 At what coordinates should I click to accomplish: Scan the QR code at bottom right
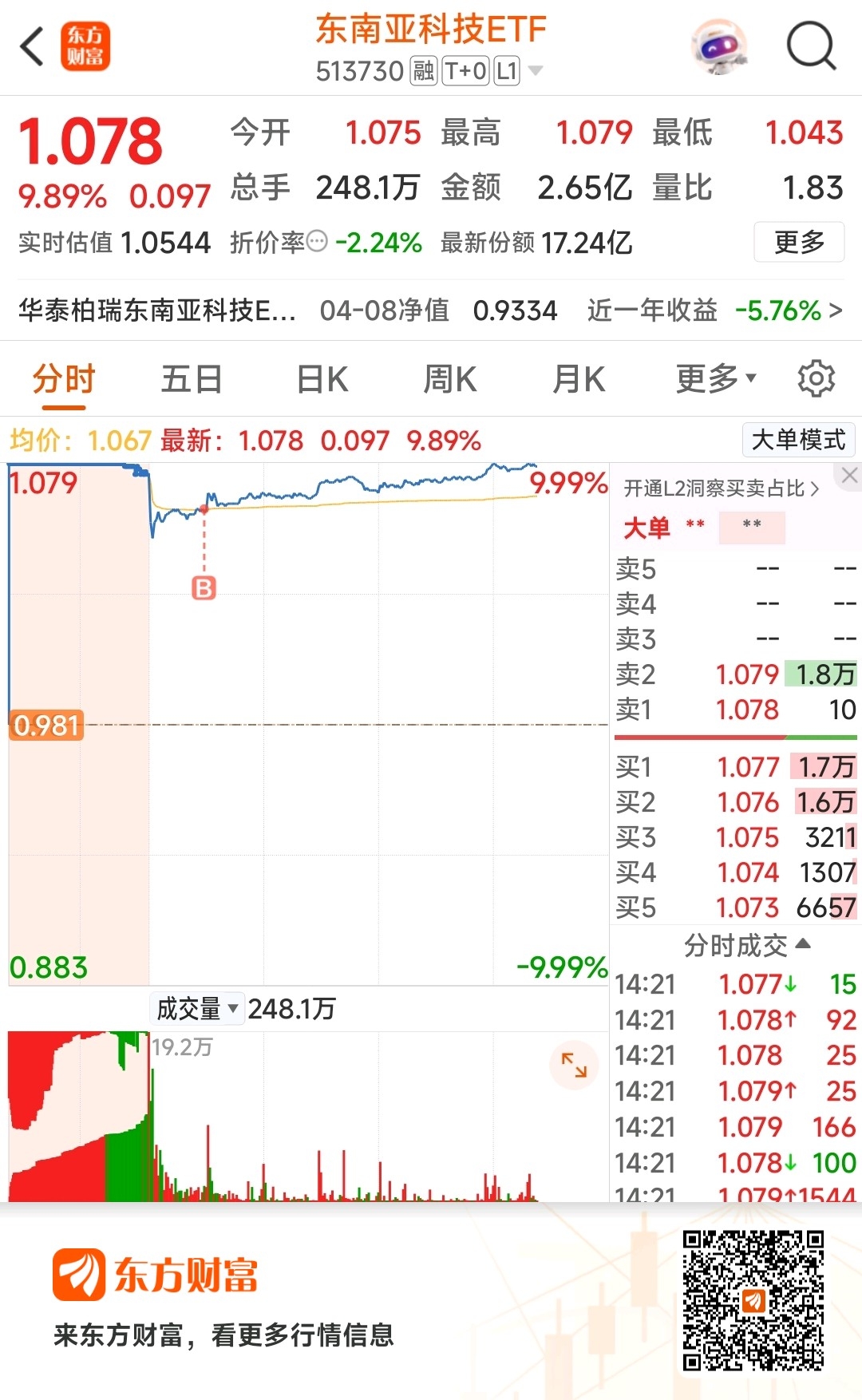[x=755, y=1301]
